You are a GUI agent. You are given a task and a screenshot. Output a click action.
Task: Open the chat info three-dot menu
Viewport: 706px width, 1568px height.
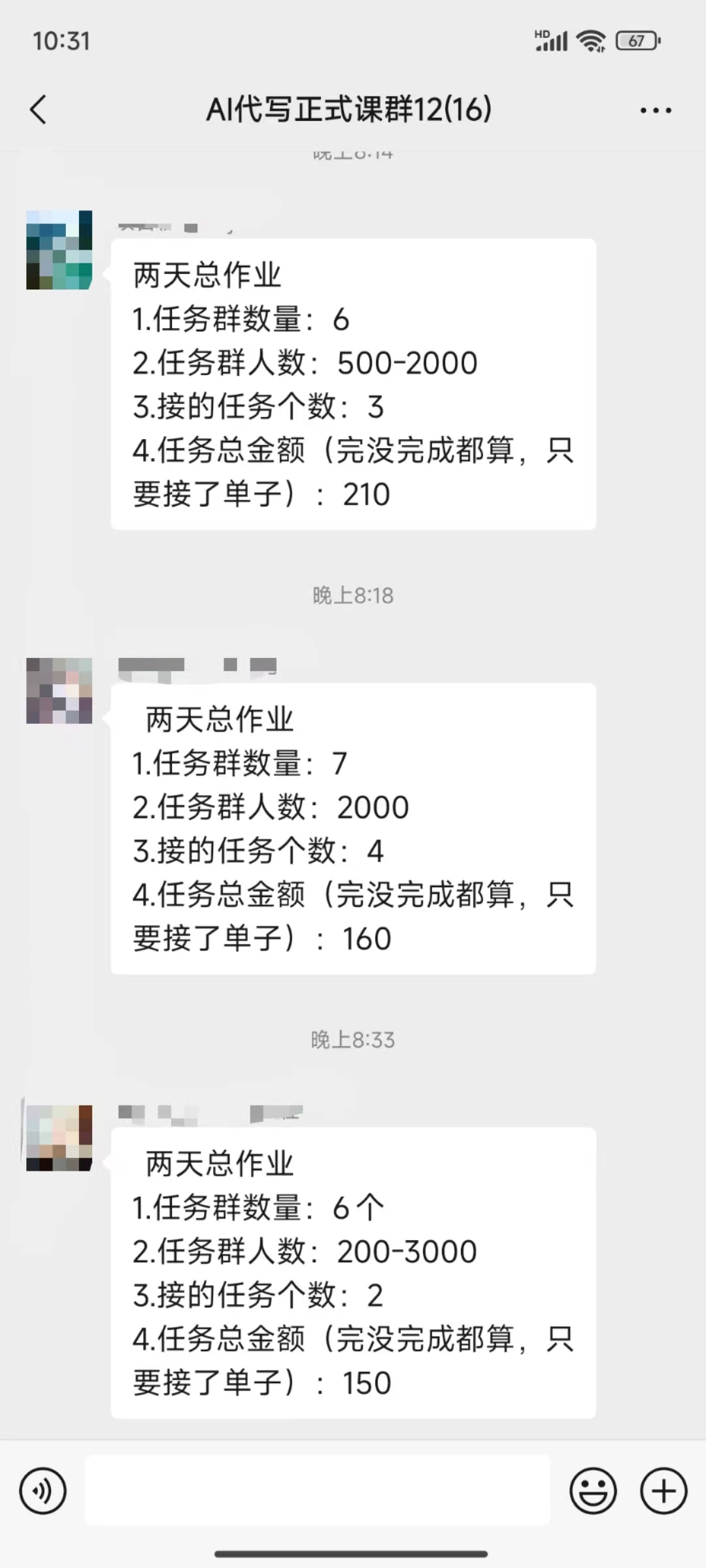tap(655, 110)
